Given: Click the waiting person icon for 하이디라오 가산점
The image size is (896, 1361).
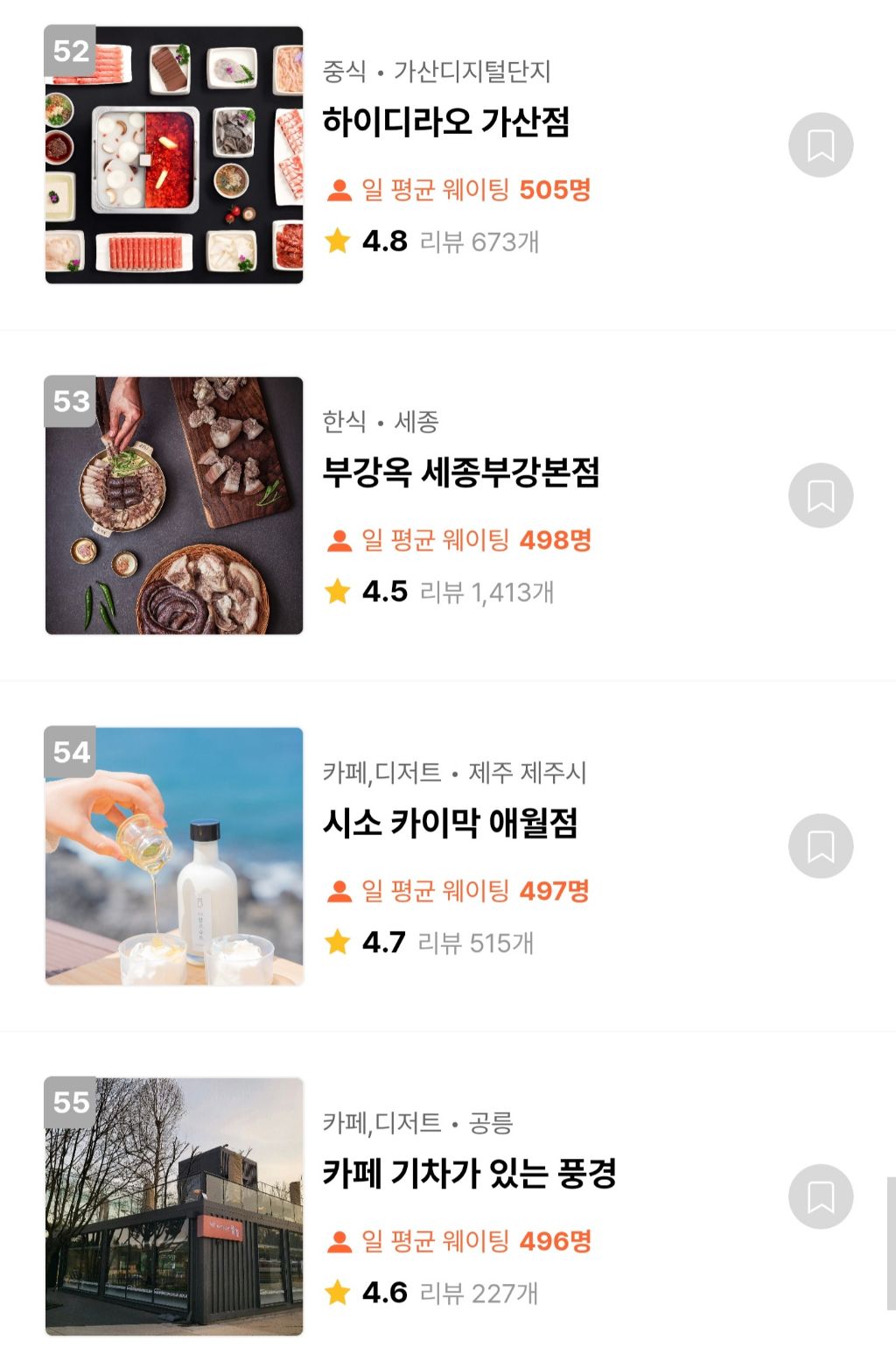Looking at the screenshot, I should [x=339, y=191].
